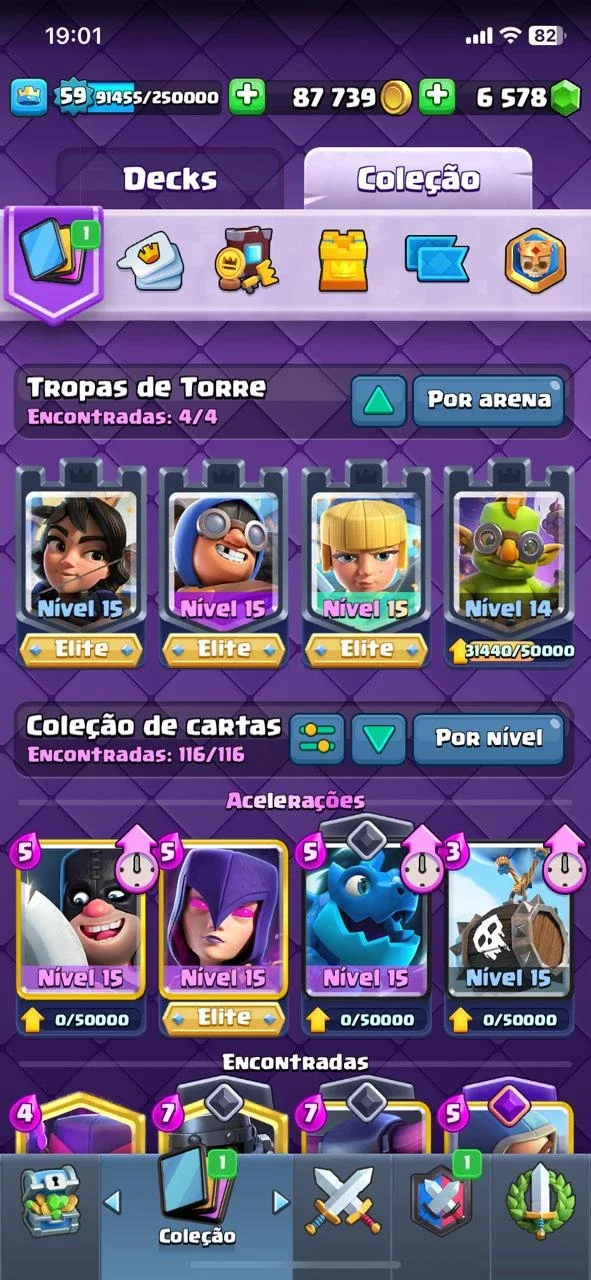Viewport: 591px width, 1280px height.
Task: Open the clan shield tab
Action: [441, 1202]
